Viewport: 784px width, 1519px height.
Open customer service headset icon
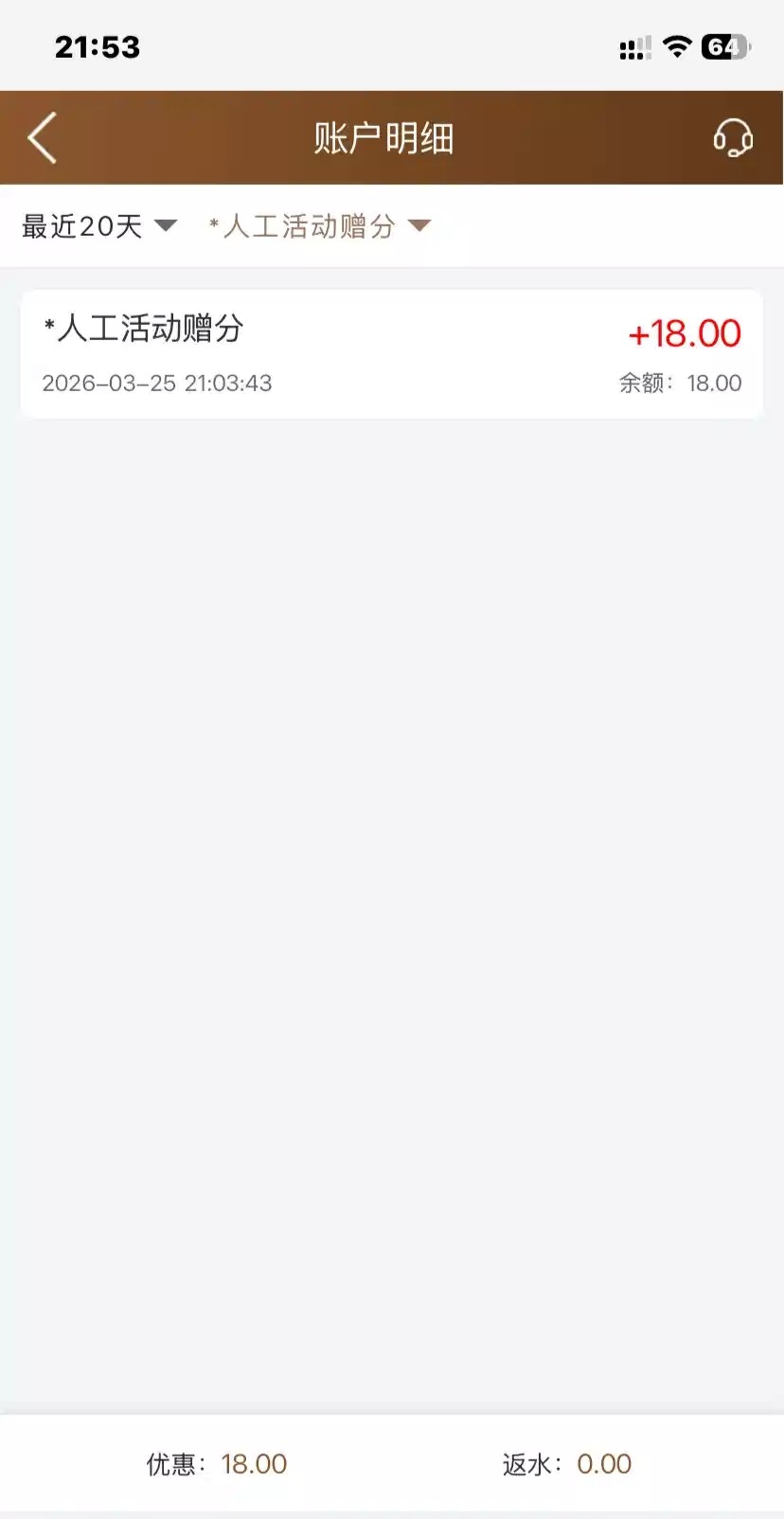(732, 138)
